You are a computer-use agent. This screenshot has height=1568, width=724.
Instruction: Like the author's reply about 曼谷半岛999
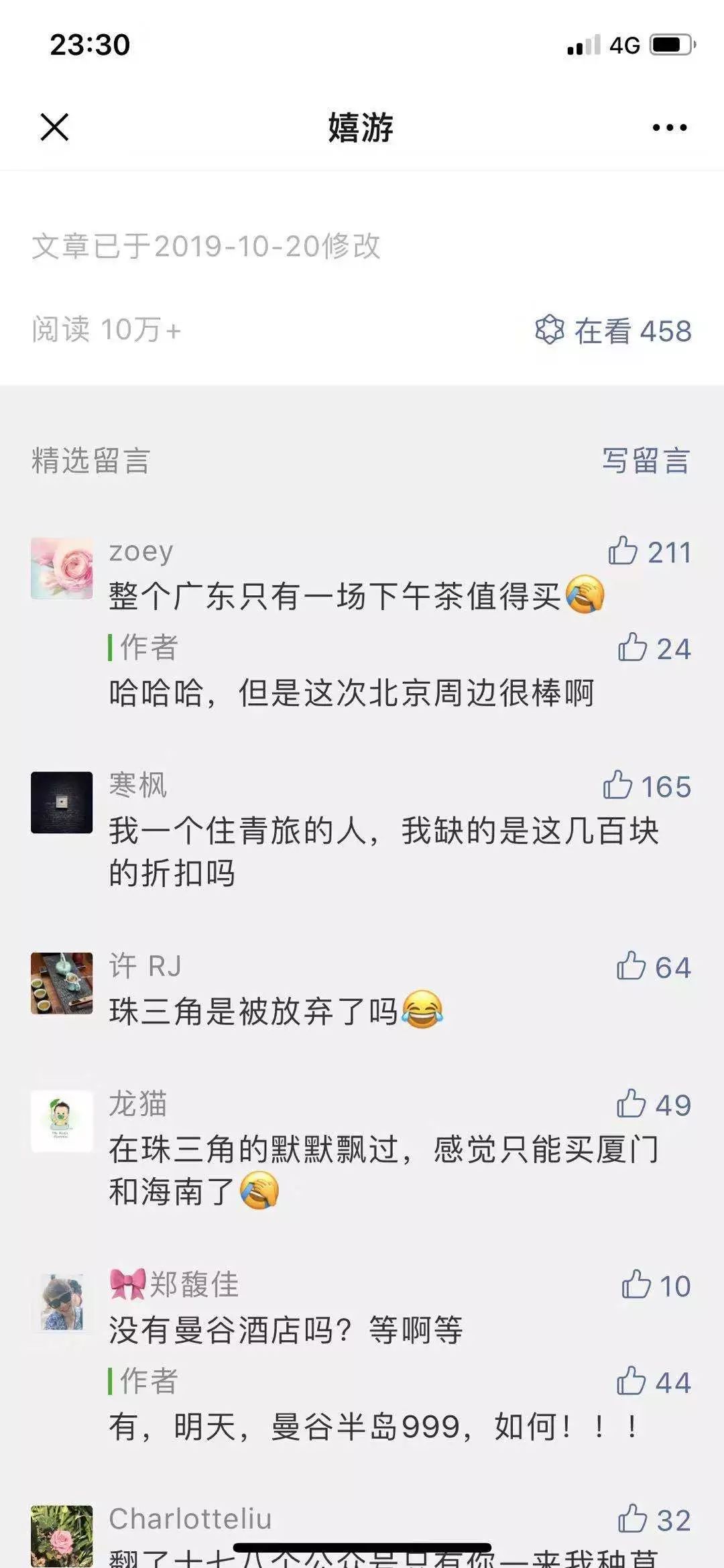[631, 1382]
